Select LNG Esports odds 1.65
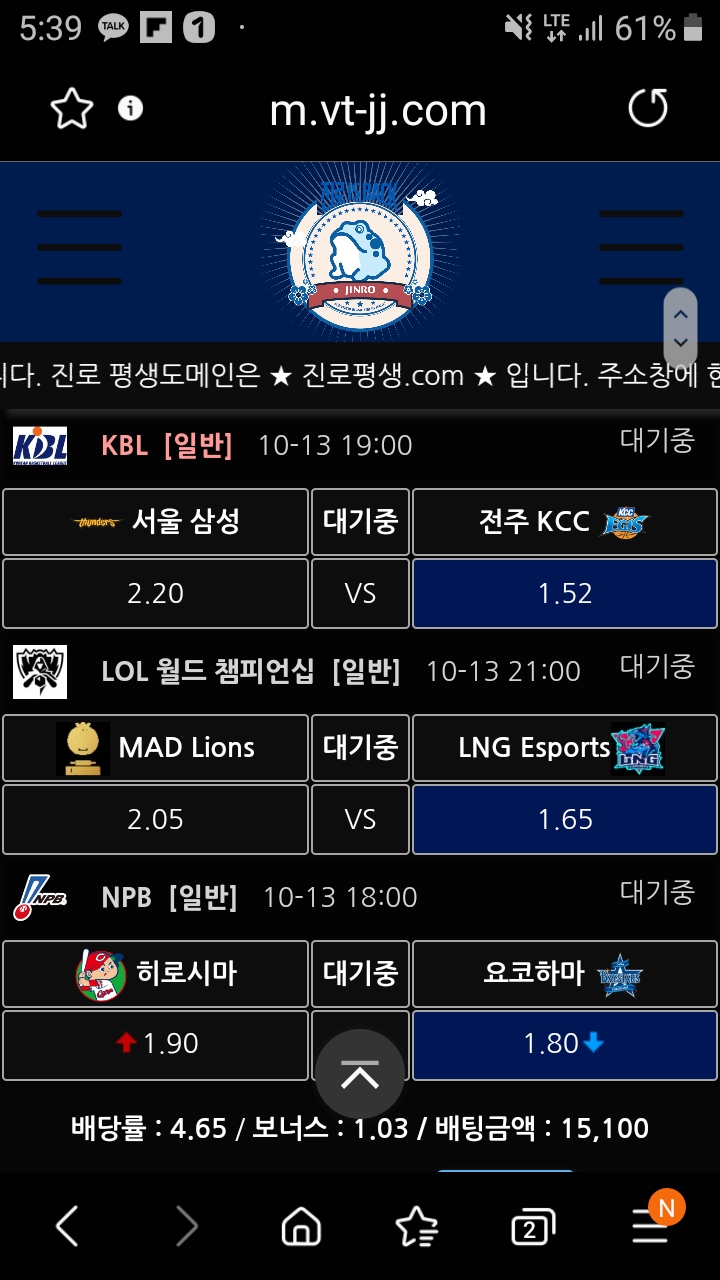Image resolution: width=720 pixels, height=1280 pixels. (x=565, y=819)
